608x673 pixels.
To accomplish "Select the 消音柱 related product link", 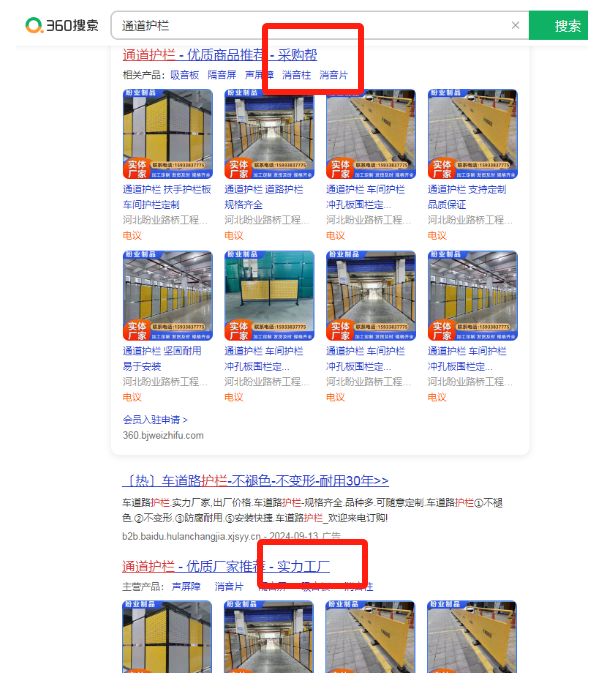I will [x=296, y=75].
